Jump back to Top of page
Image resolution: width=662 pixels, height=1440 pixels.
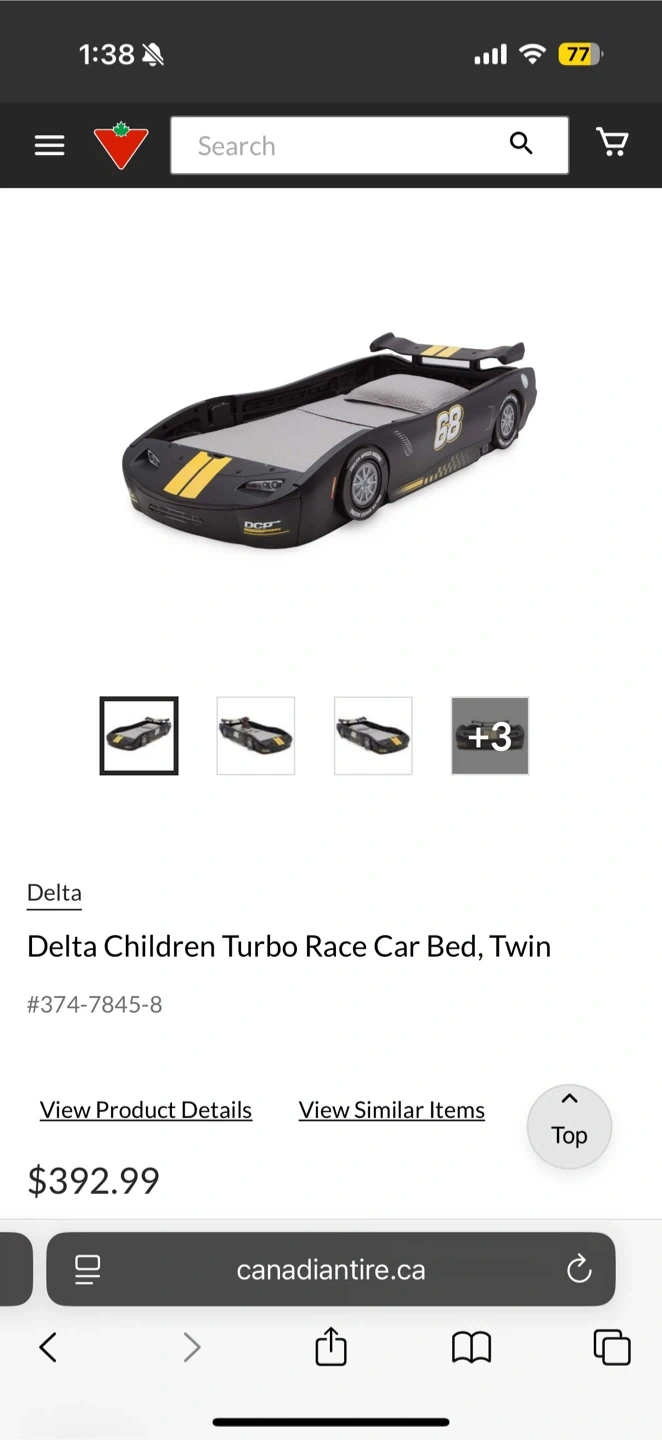(x=569, y=1126)
